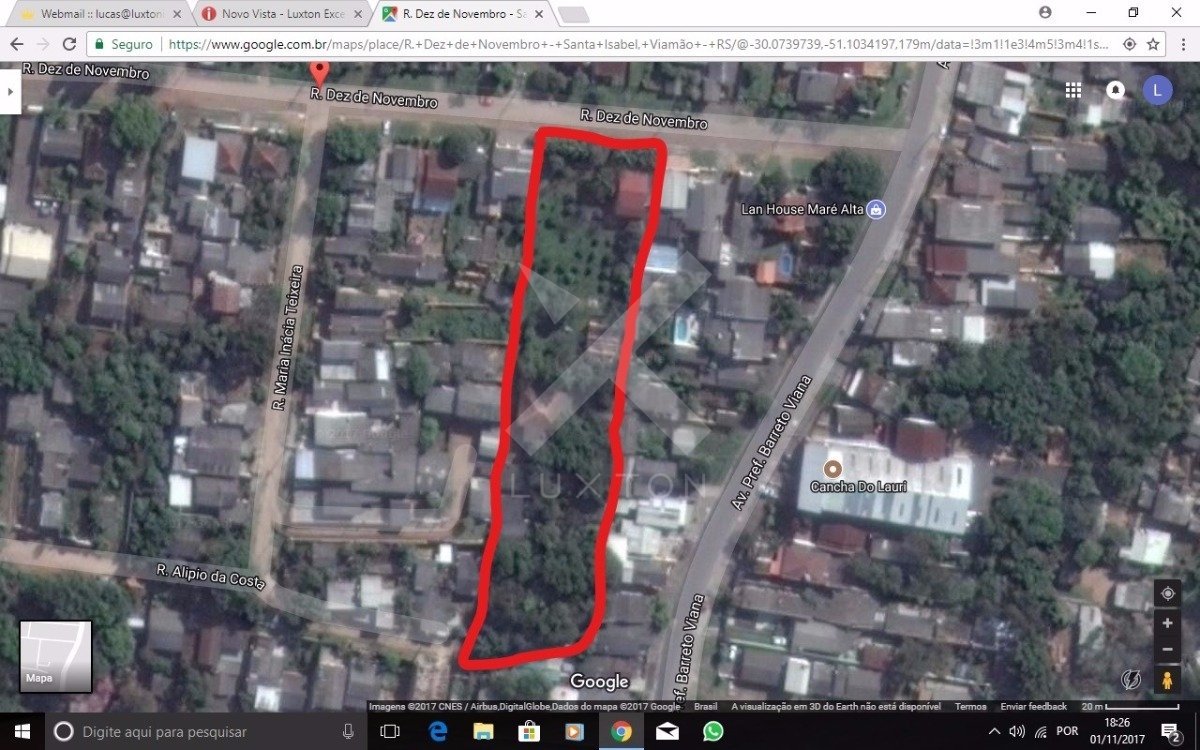The image size is (1200, 750).
Task: Bookmark this page with the star
Action: point(1153,44)
